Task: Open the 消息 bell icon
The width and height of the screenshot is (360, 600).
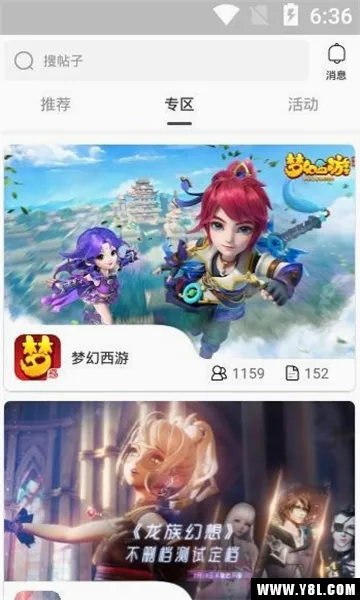Action: click(x=336, y=61)
